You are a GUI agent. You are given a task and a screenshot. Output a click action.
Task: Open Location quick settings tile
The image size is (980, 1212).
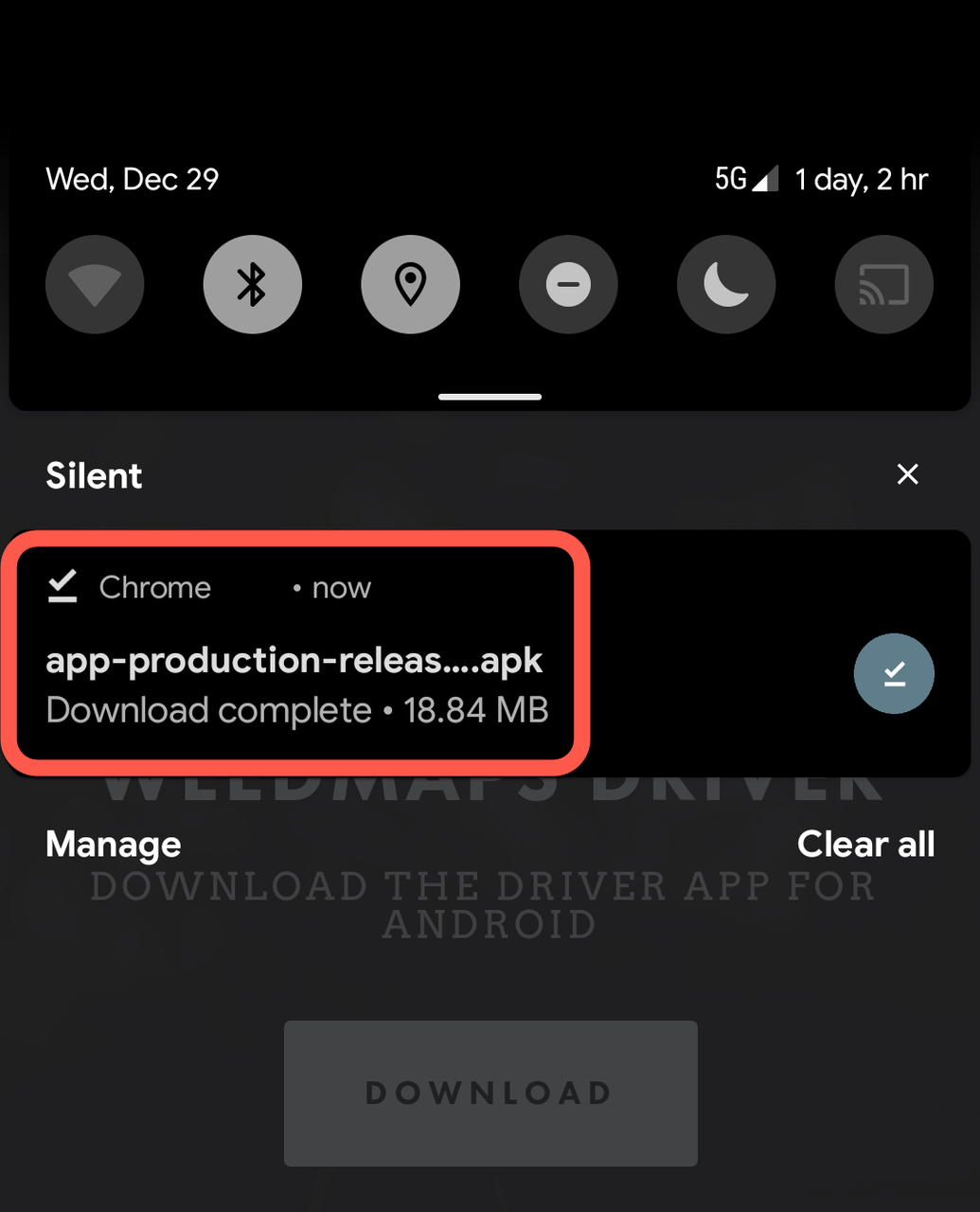(x=410, y=284)
